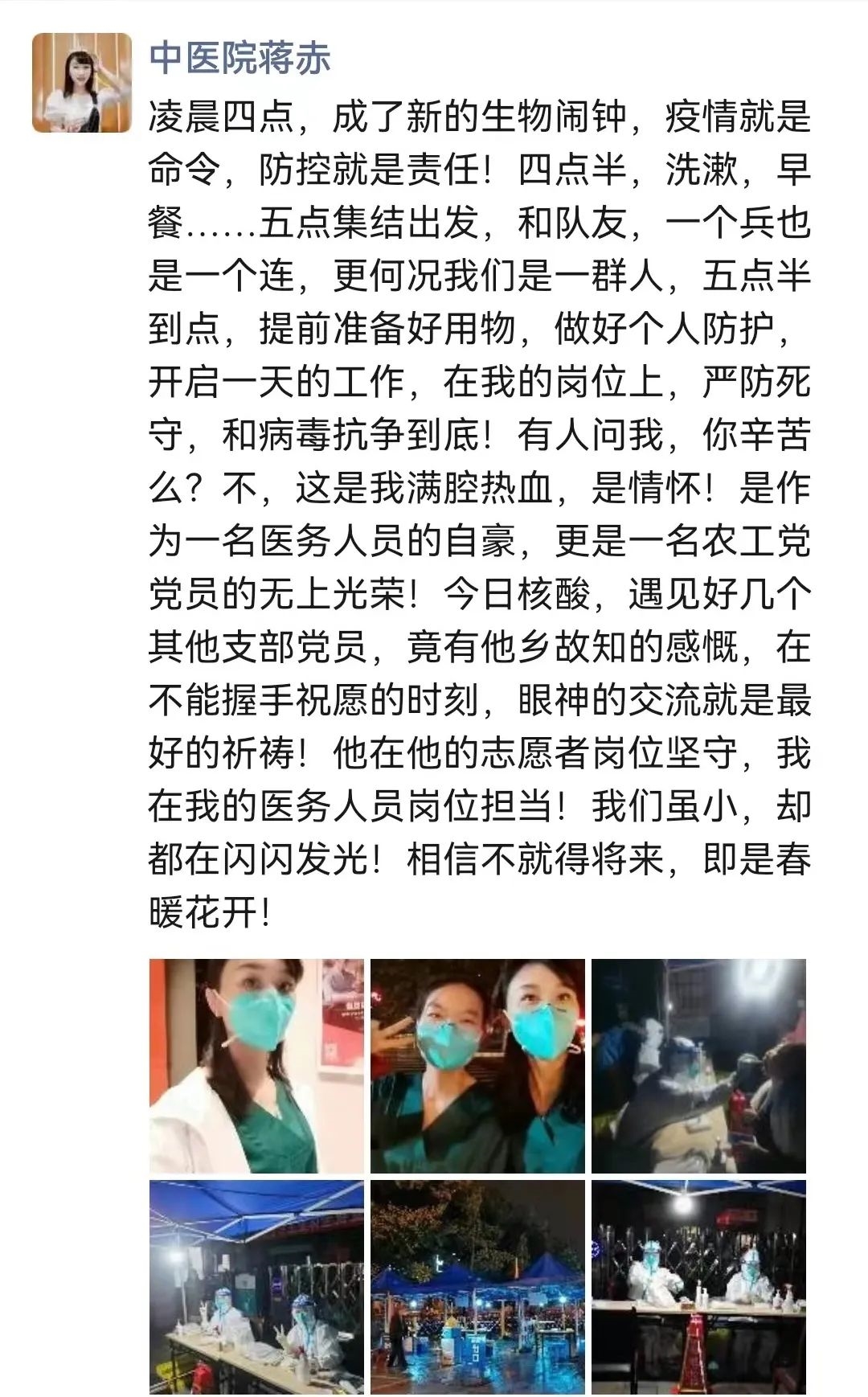View the two-person selfie with peace sign
868x1397 pixels.
(x=477, y=1066)
